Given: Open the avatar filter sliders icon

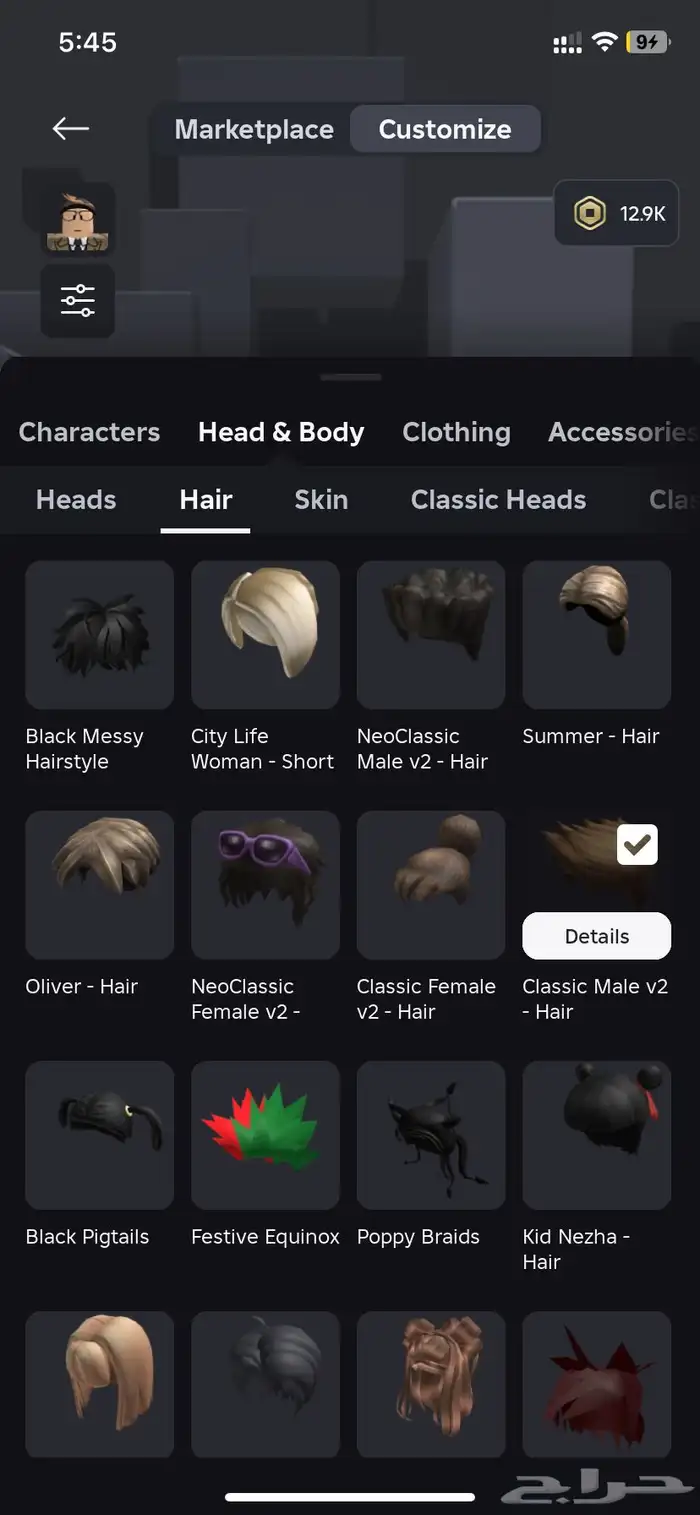Looking at the screenshot, I should tap(78, 300).
